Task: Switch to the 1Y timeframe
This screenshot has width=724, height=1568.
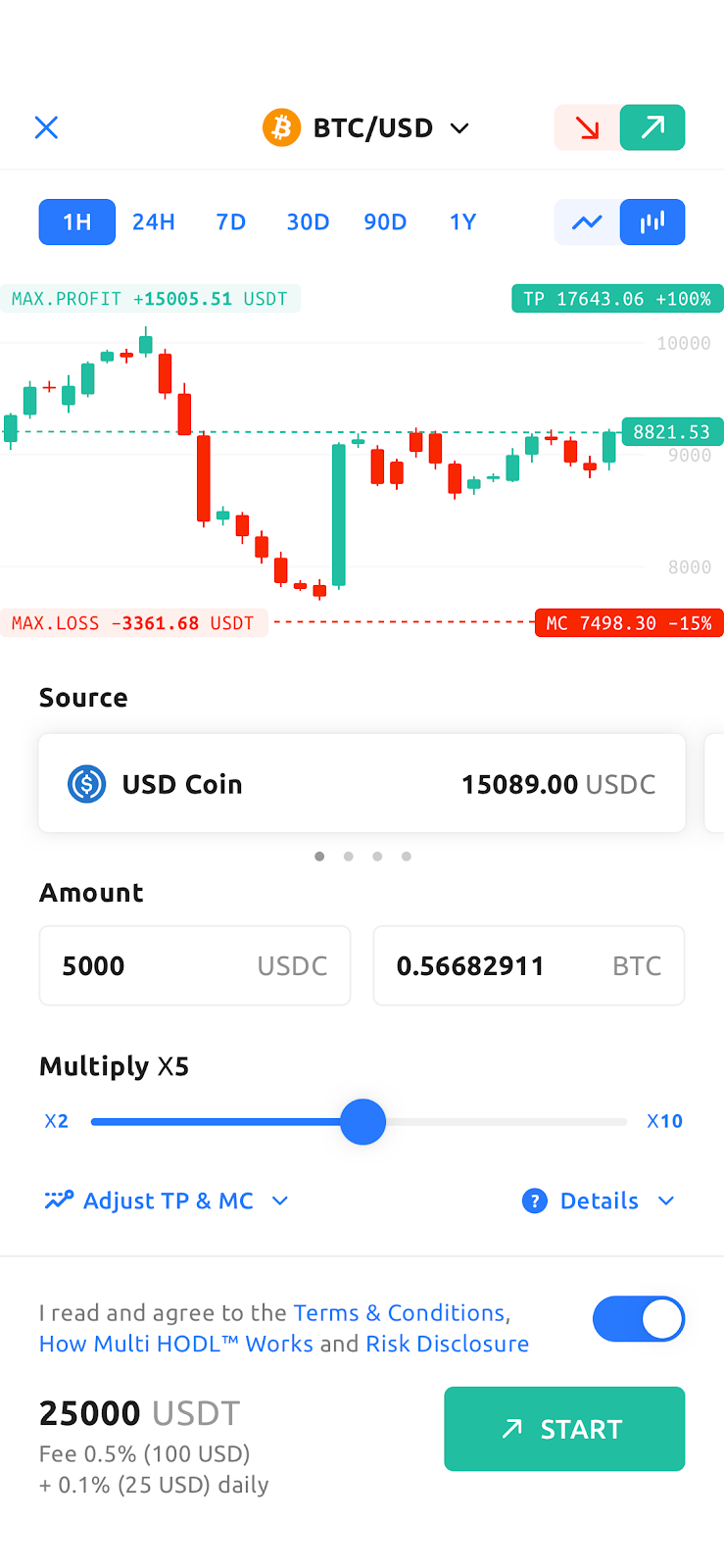Action: [462, 222]
